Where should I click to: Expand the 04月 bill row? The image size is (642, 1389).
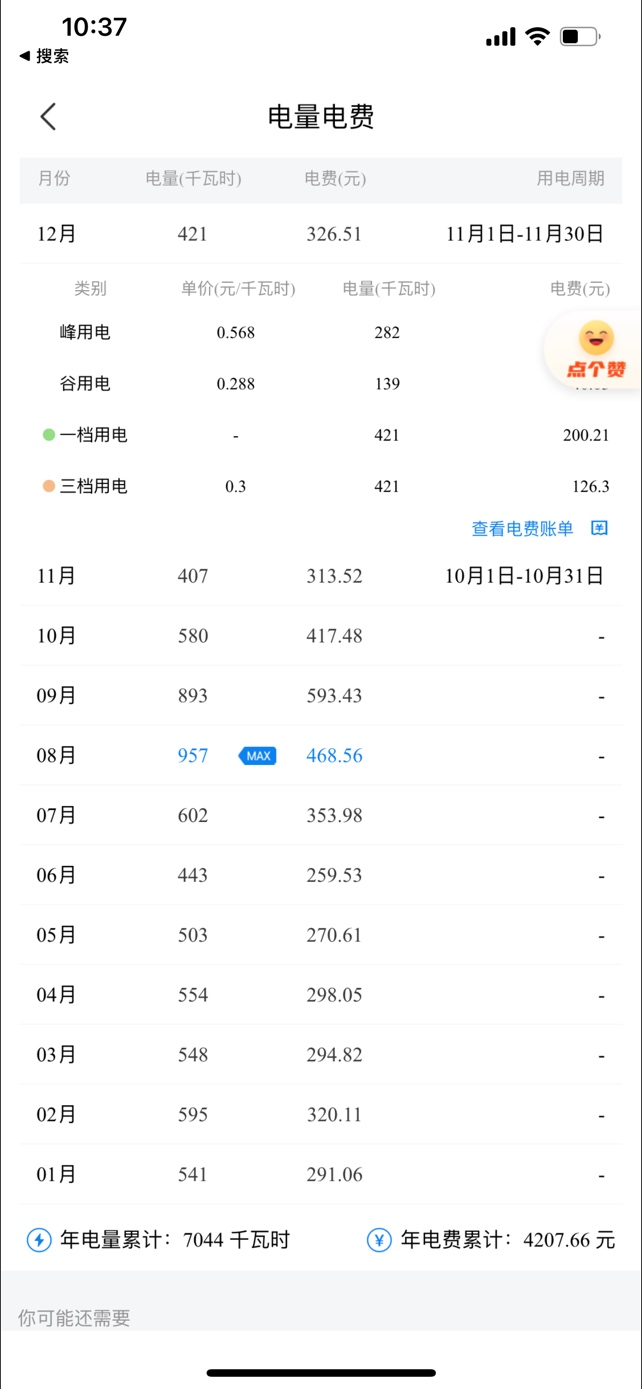[321, 996]
